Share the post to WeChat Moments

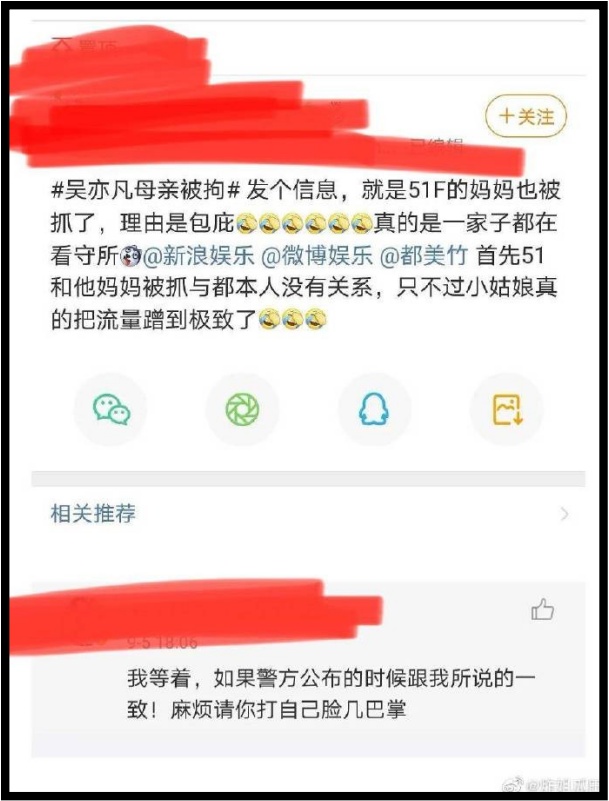241,409
